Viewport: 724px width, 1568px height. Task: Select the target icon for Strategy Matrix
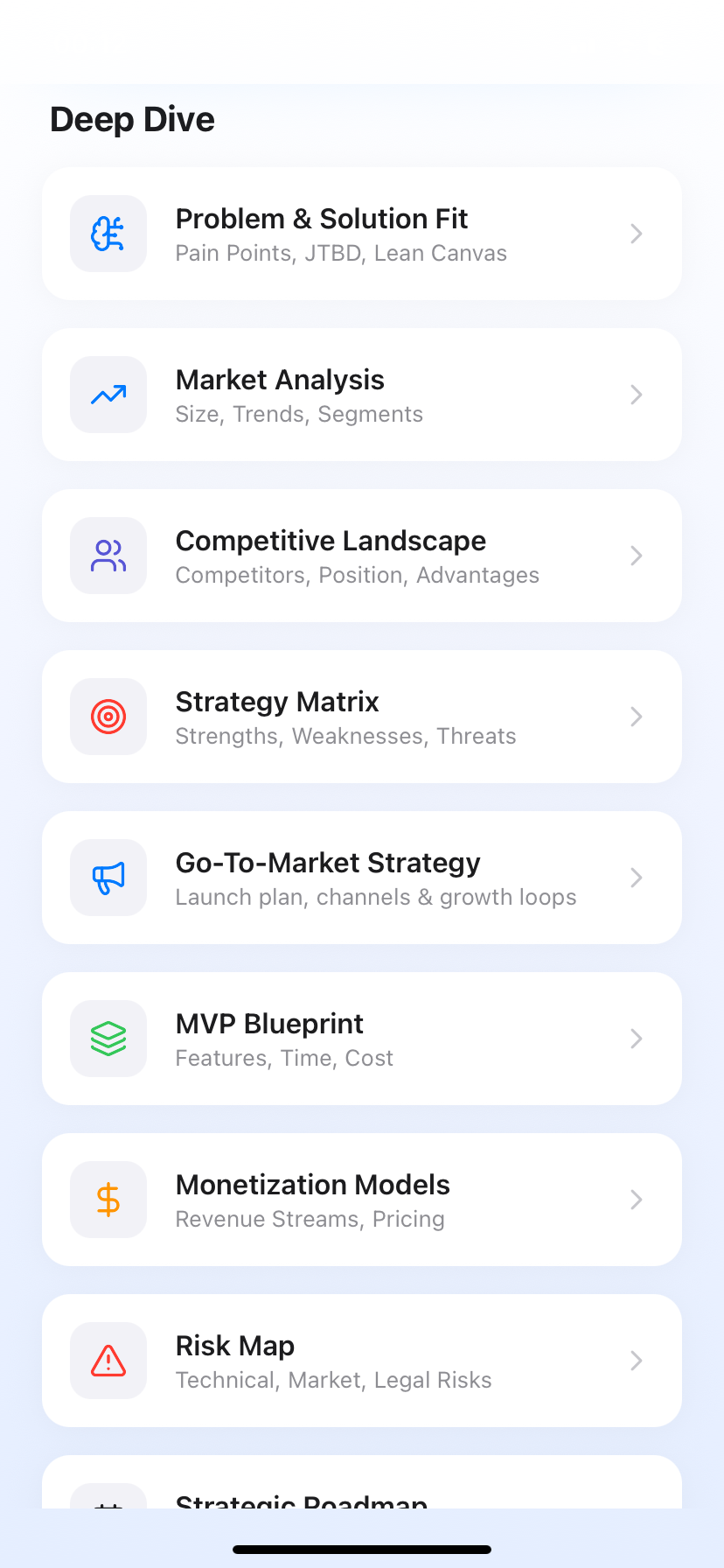point(108,717)
